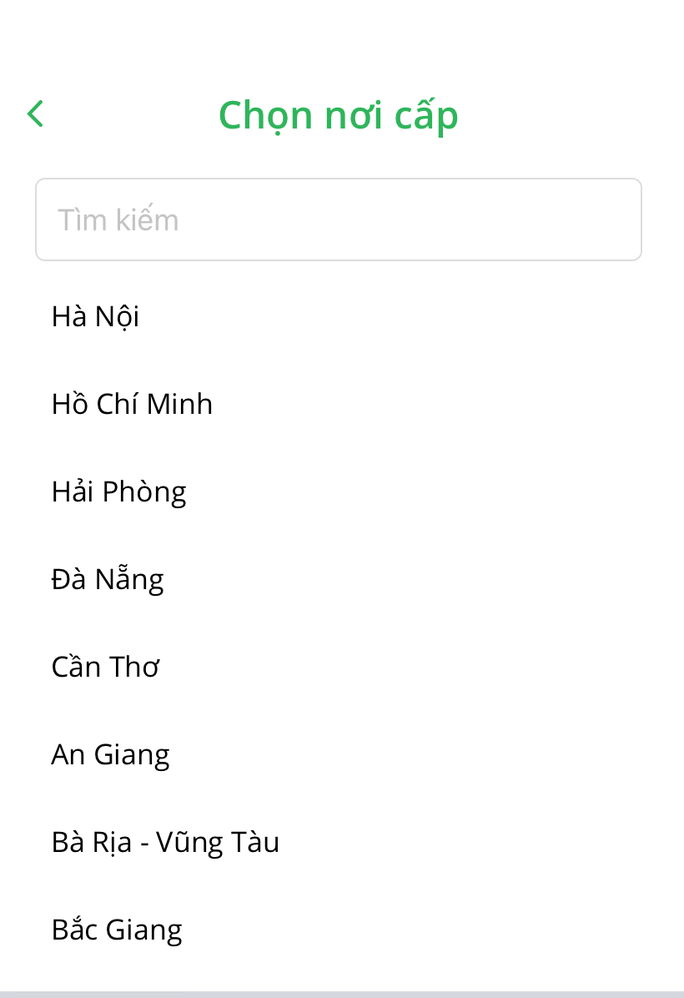Choose Hồ Chí Minh as place of issue
The image size is (684, 998).
coord(132,404)
